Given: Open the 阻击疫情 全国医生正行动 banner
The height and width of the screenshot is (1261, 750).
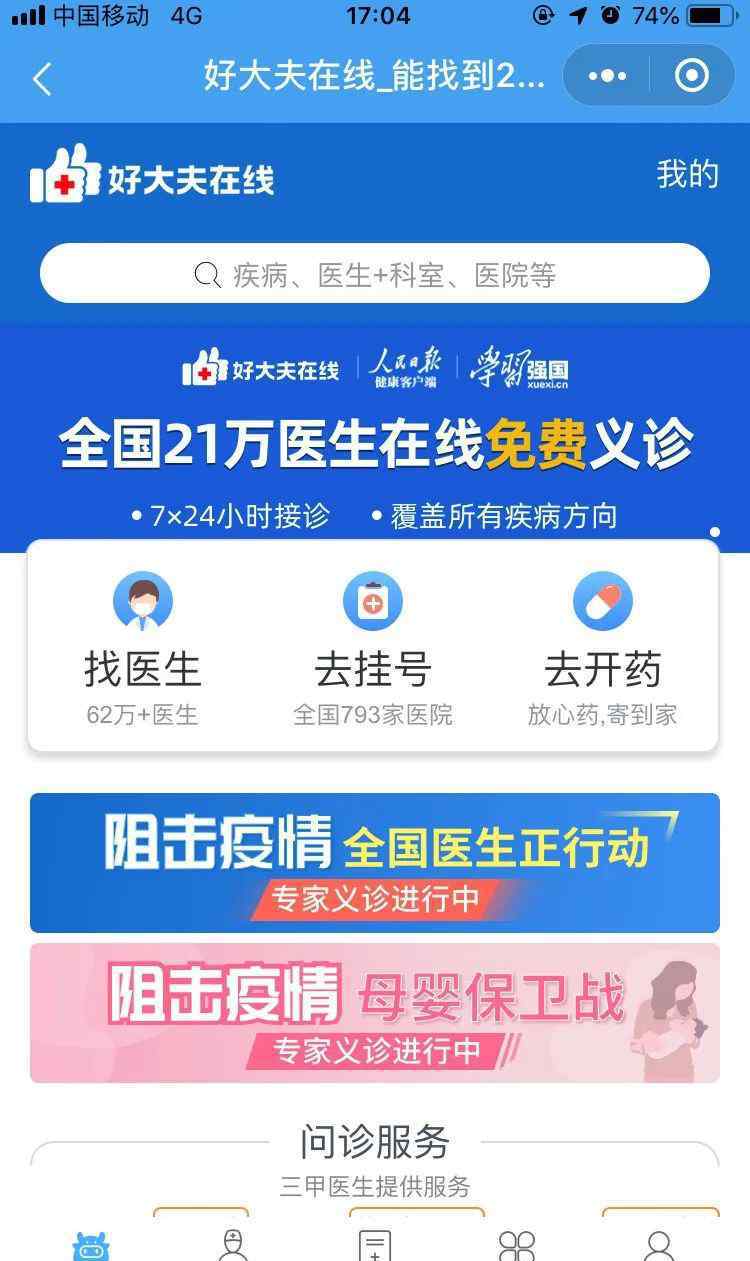Looking at the screenshot, I should [375, 863].
